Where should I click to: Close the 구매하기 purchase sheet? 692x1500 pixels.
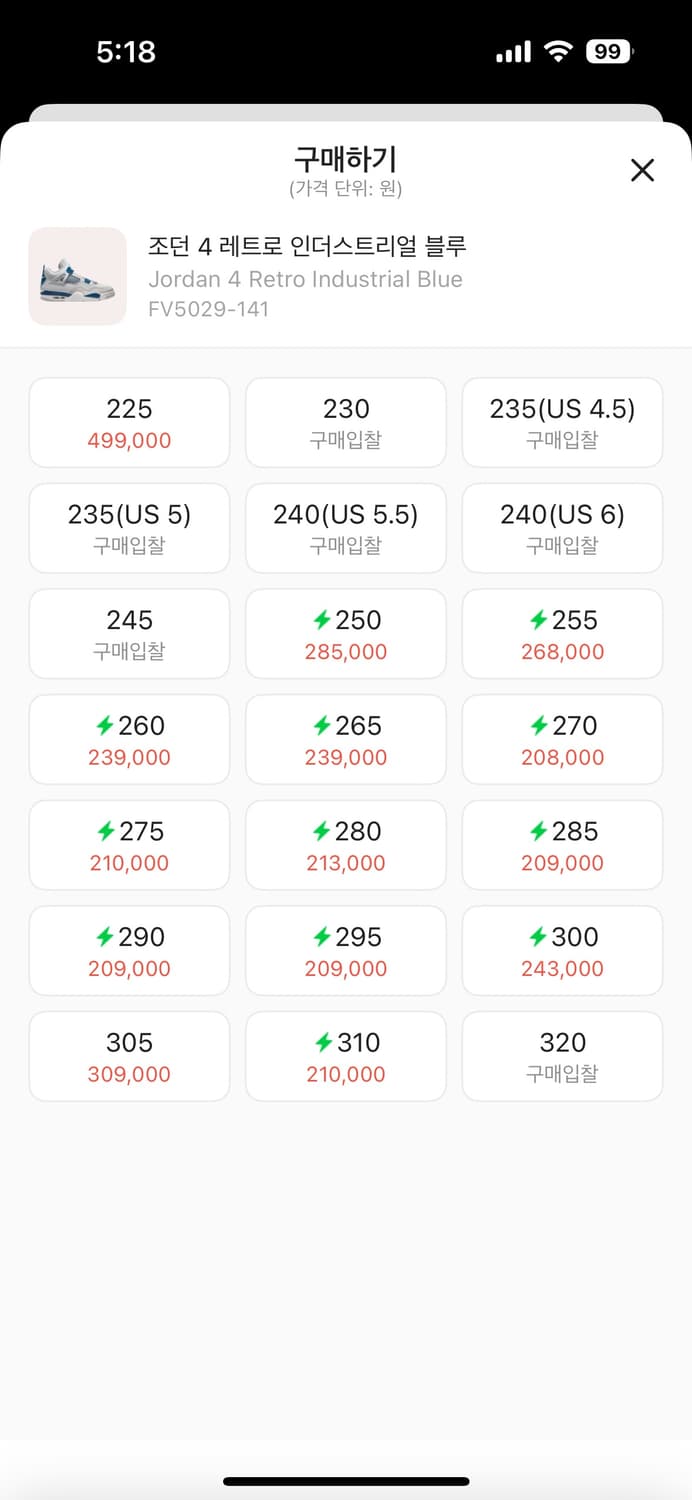[642, 170]
